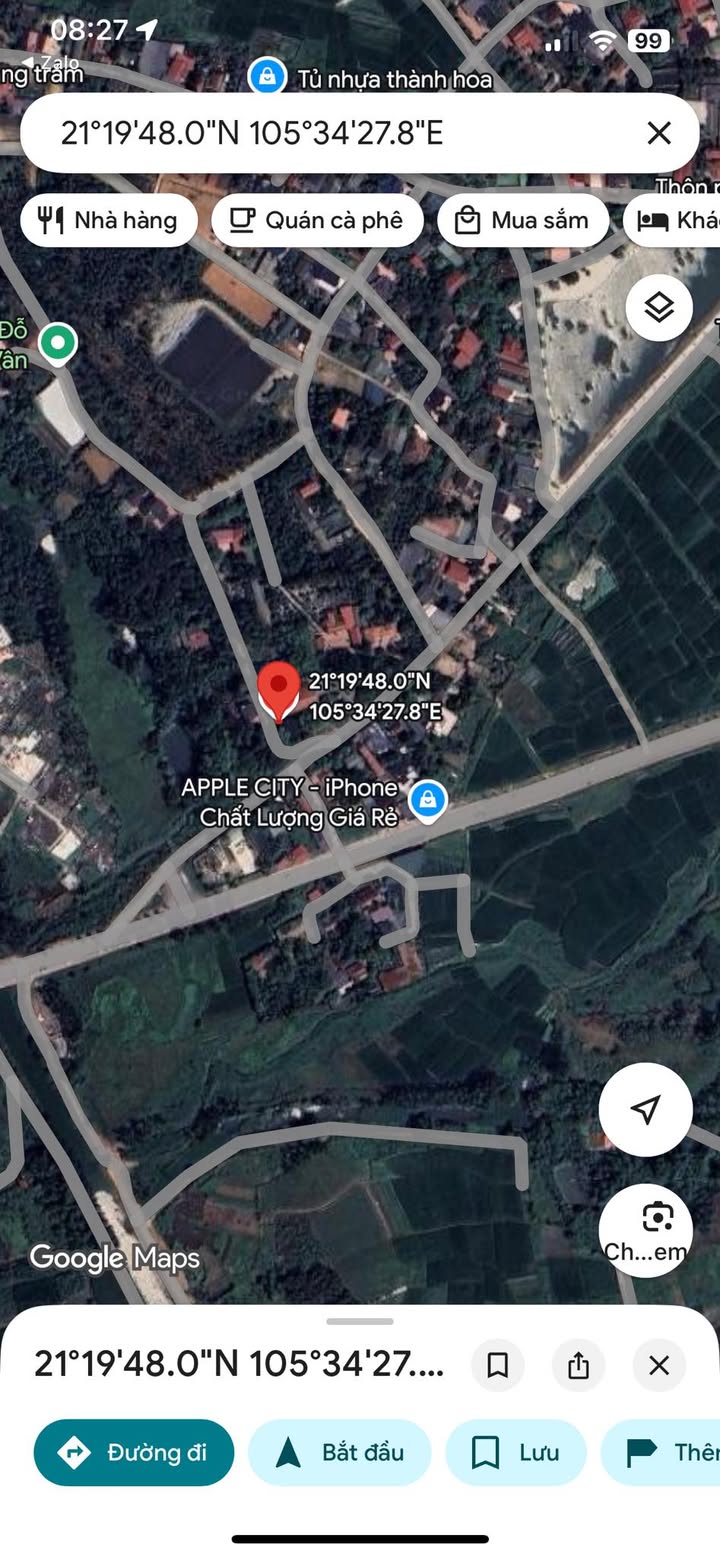Viewport: 720px width, 1557px height.
Task: Clear the coordinates from the search bar
Action: click(658, 133)
